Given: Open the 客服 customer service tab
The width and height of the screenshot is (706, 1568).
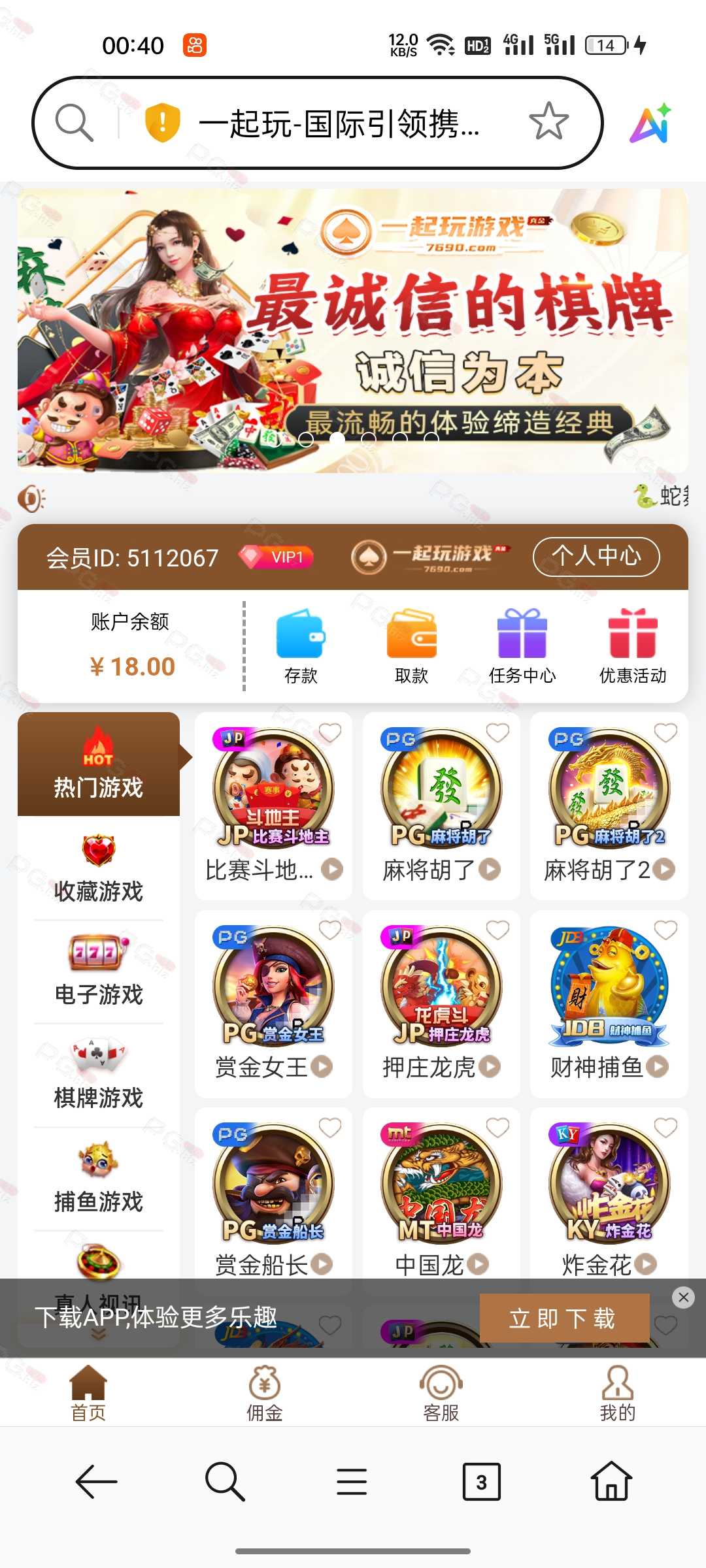Looking at the screenshot, I should [x=441, y=1394].
